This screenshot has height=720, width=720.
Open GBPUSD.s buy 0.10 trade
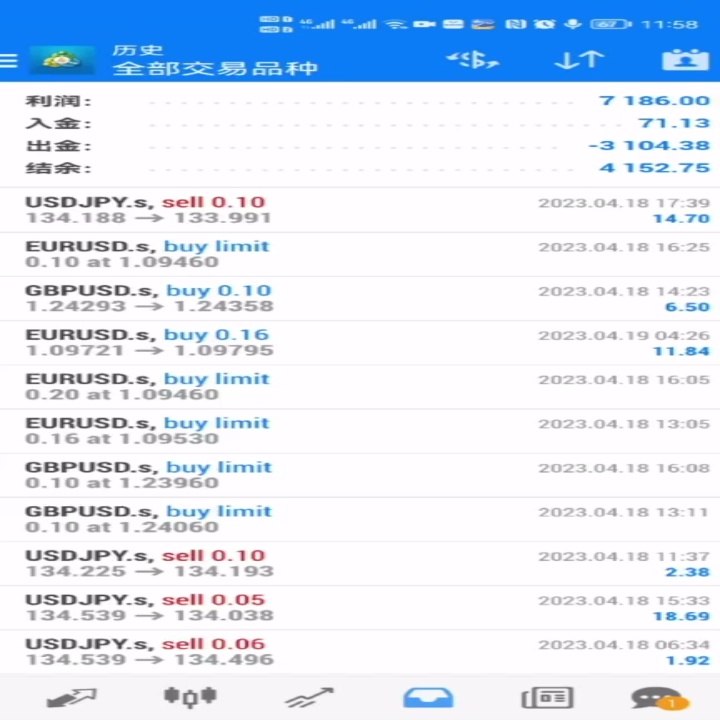[x=360, y=298]
